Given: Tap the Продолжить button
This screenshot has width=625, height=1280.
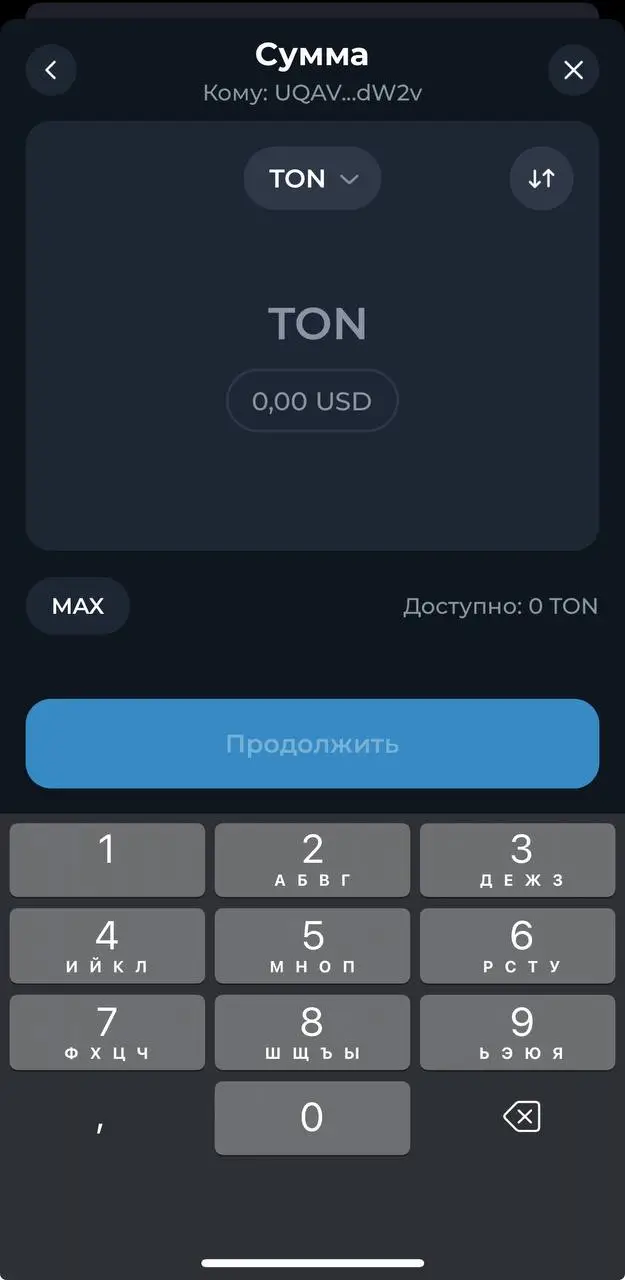Looking at the screenshot, I should click(x=312, y=744).
